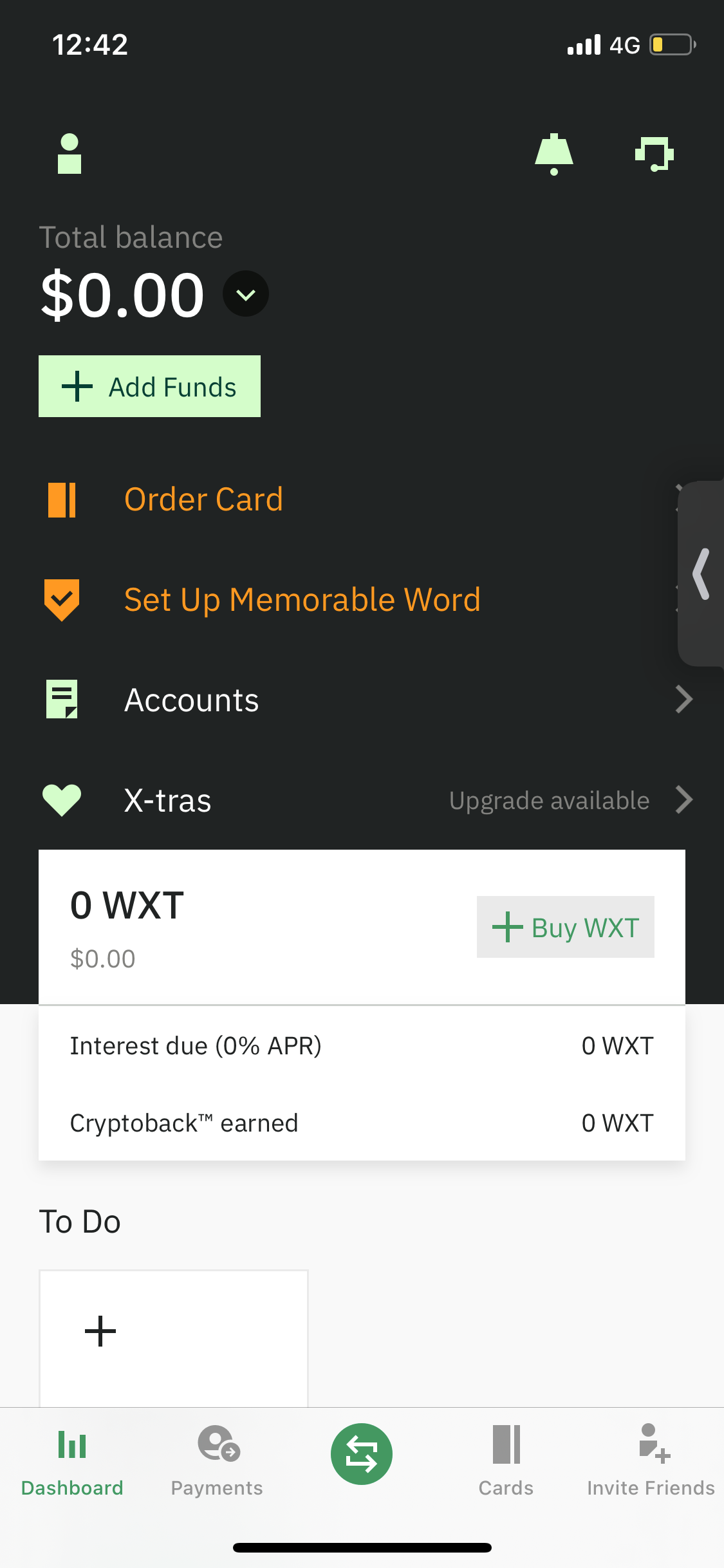Select Set Up Memorable Word
The height and width of the screenshot is (1568, 724).
click(302, 600)
